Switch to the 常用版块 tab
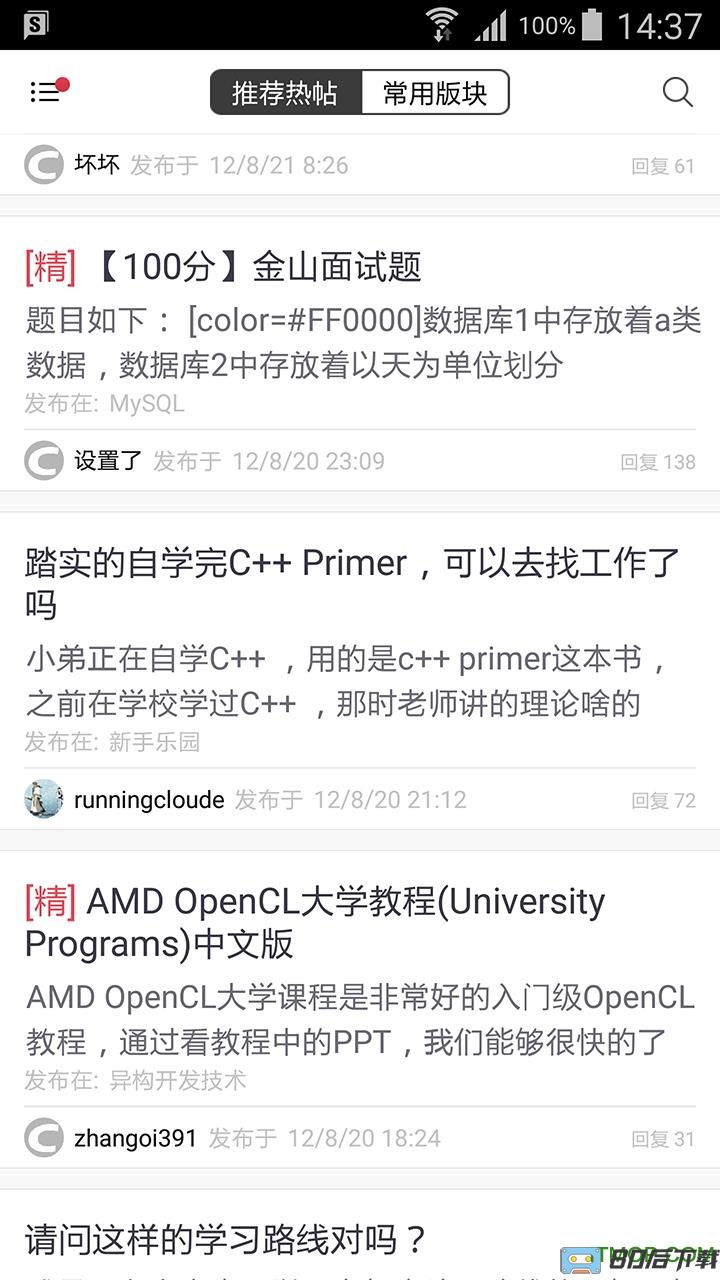Image resolution: width=720 pixels, height=1280 pixels. click(435, 92)
